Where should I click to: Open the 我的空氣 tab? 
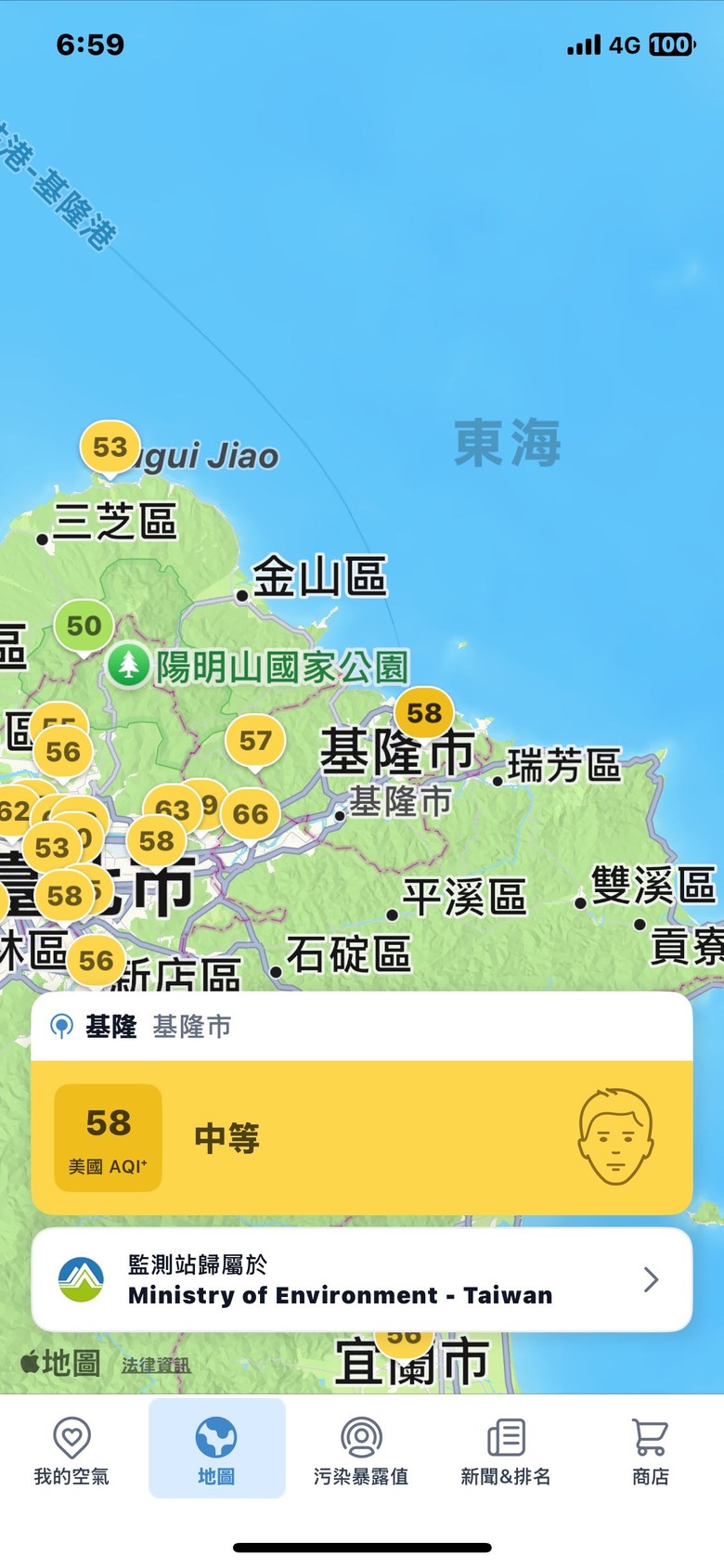point(71,1449)
